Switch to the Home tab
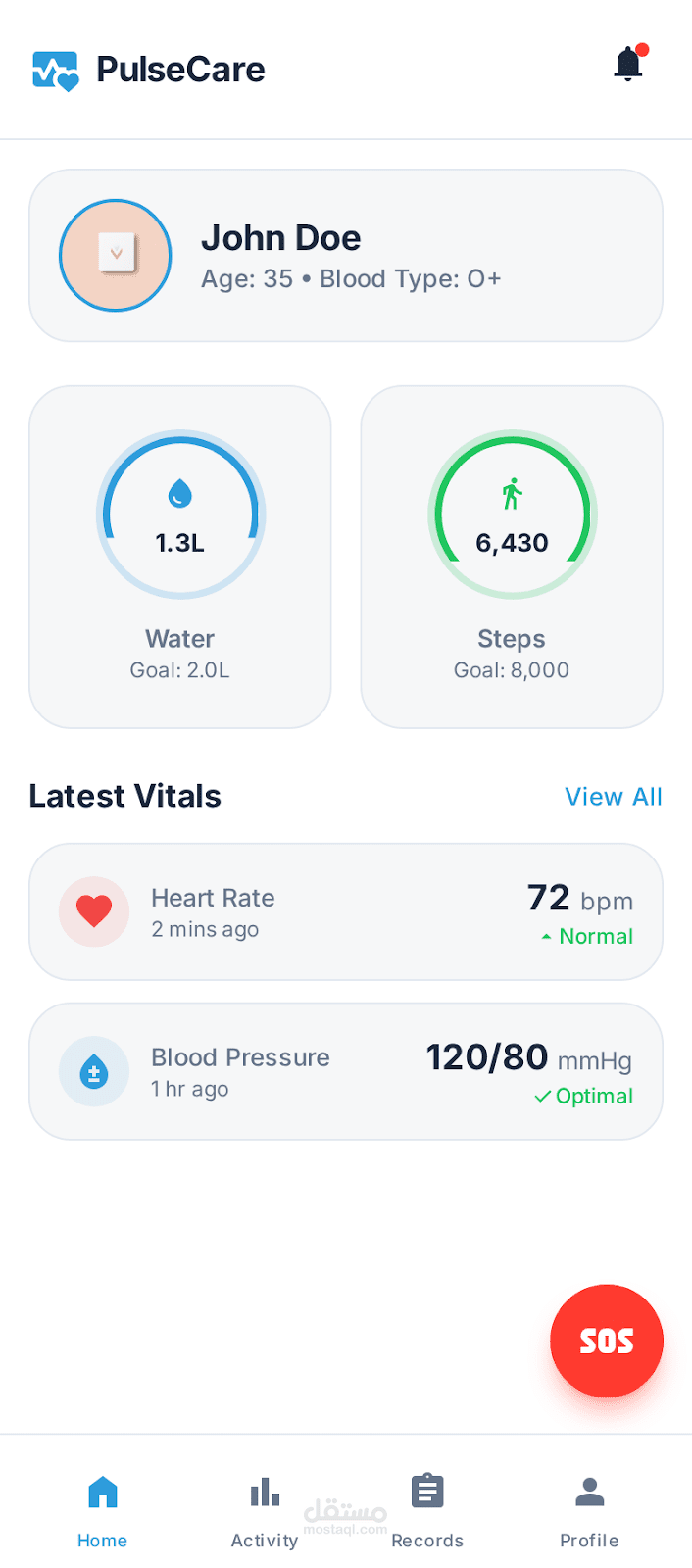Image resolution: width=692 pixels, height=1568 pixels. tap(103, 1511)
